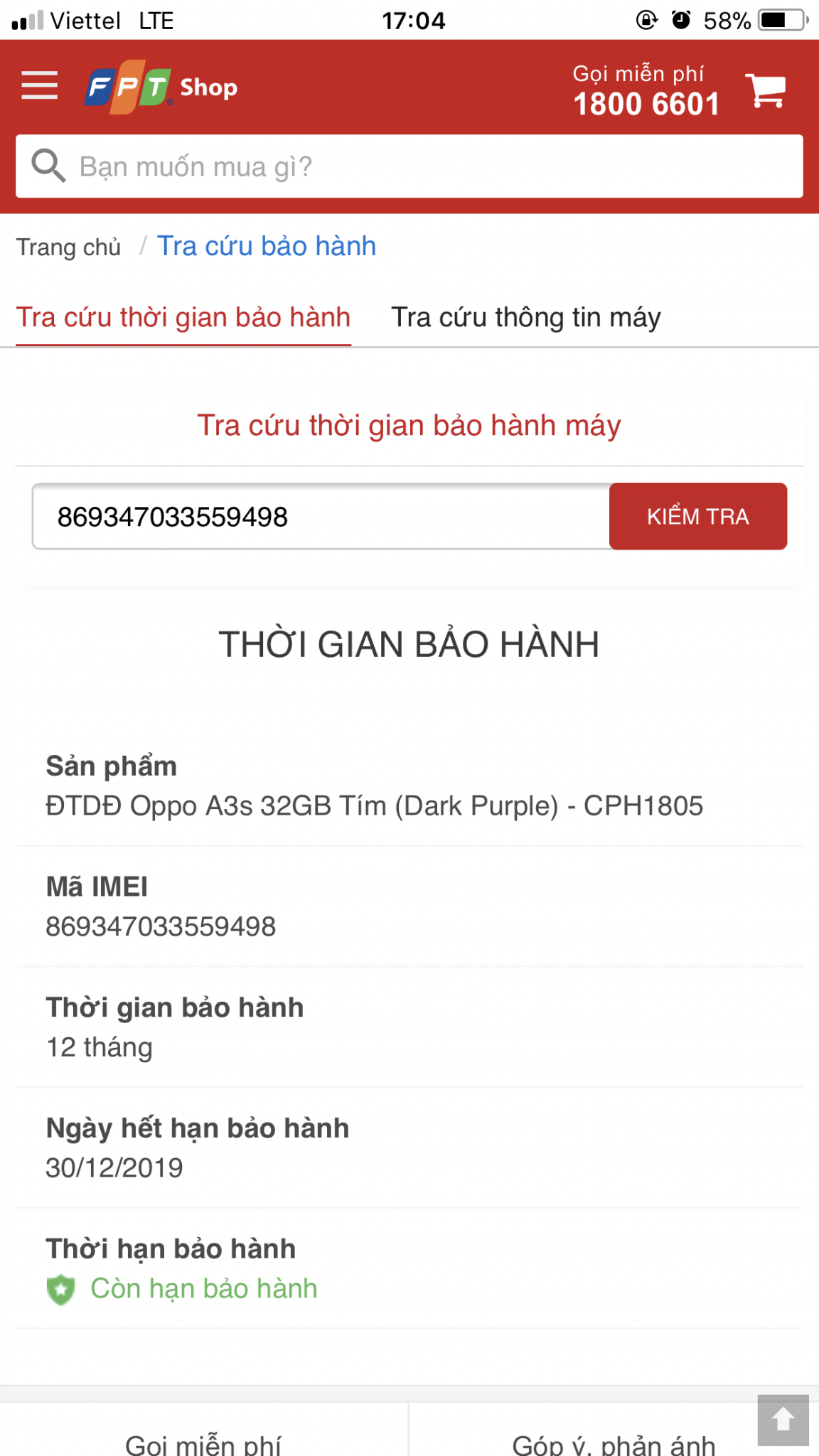Open the shopping cart
819x1456 pixels.
tap(766, 90)
